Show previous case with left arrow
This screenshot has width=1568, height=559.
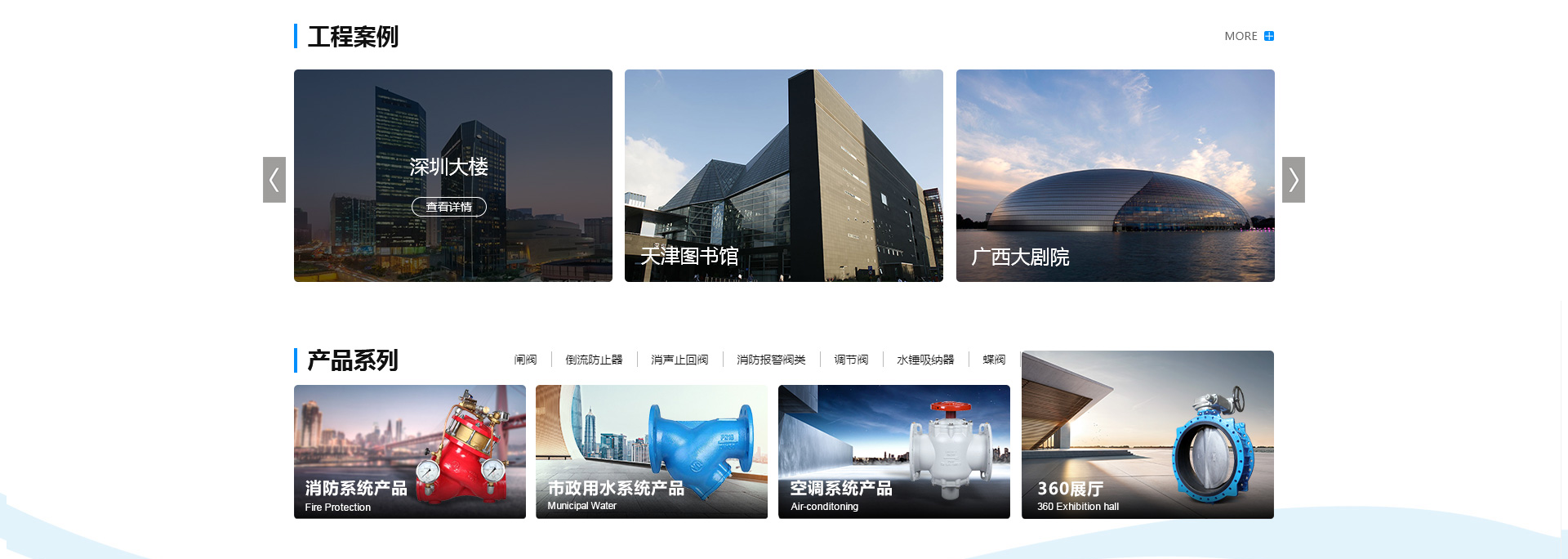click(x=274, y=180)
